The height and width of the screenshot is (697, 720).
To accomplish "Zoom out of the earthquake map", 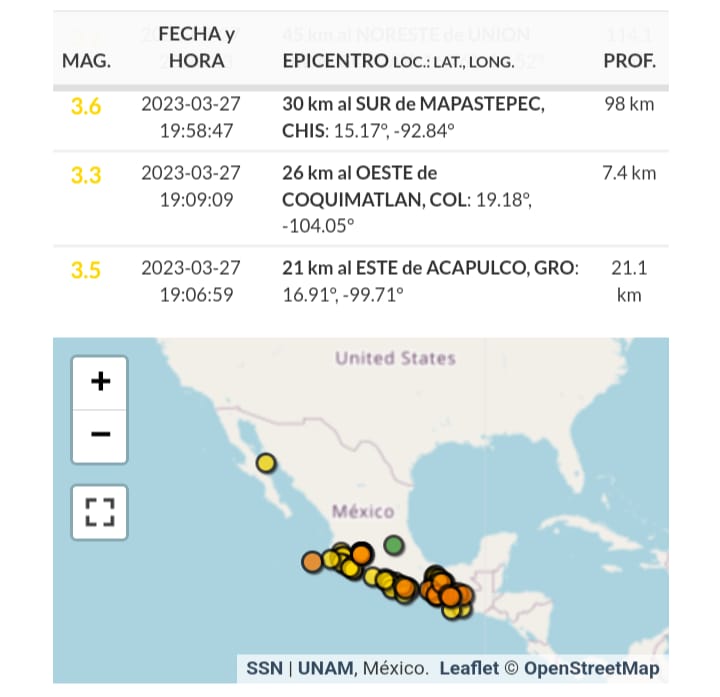I will [x=100, y=436].
